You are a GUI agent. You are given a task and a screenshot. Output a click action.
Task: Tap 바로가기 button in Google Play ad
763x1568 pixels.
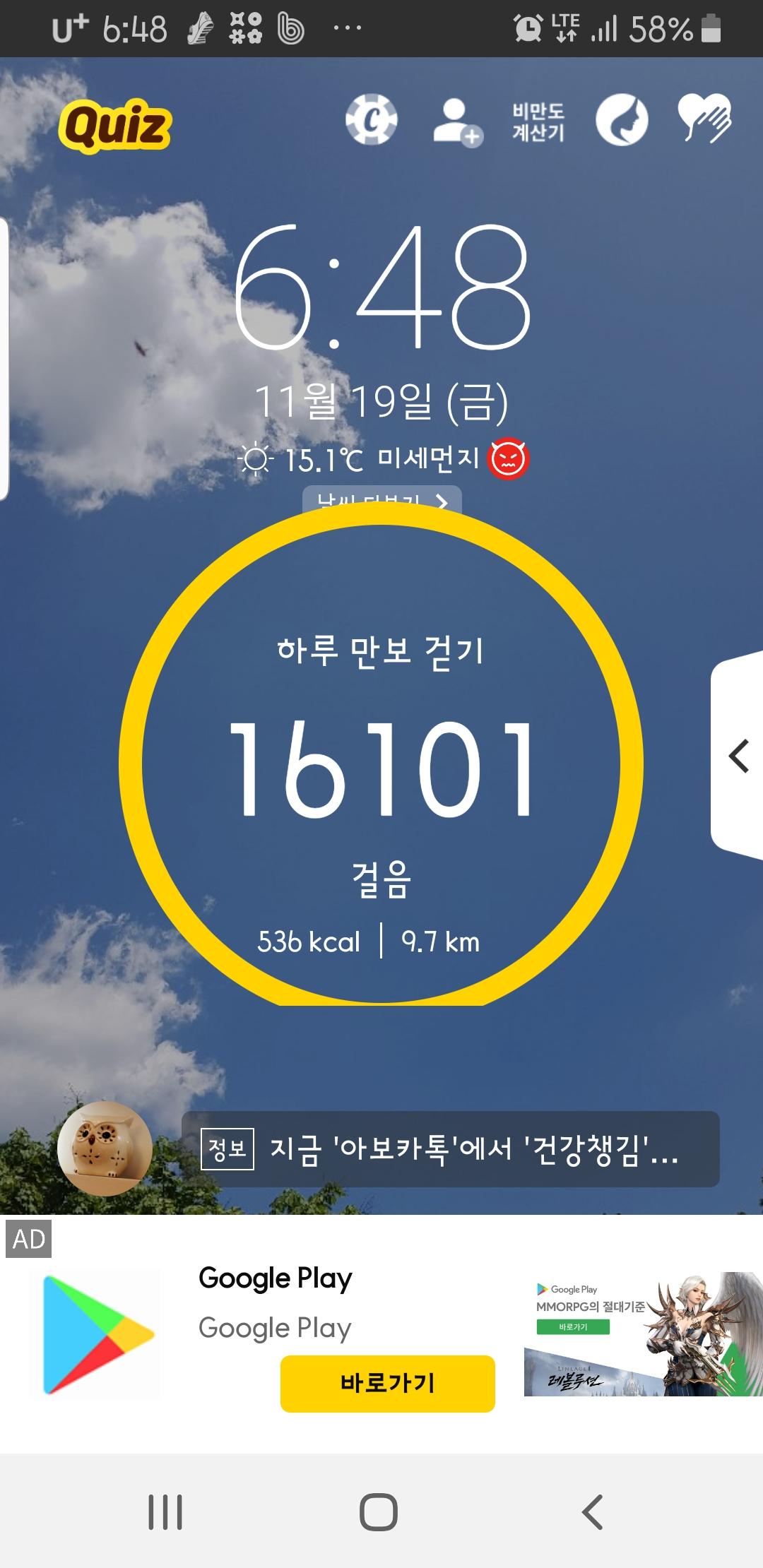(387, 1383)
